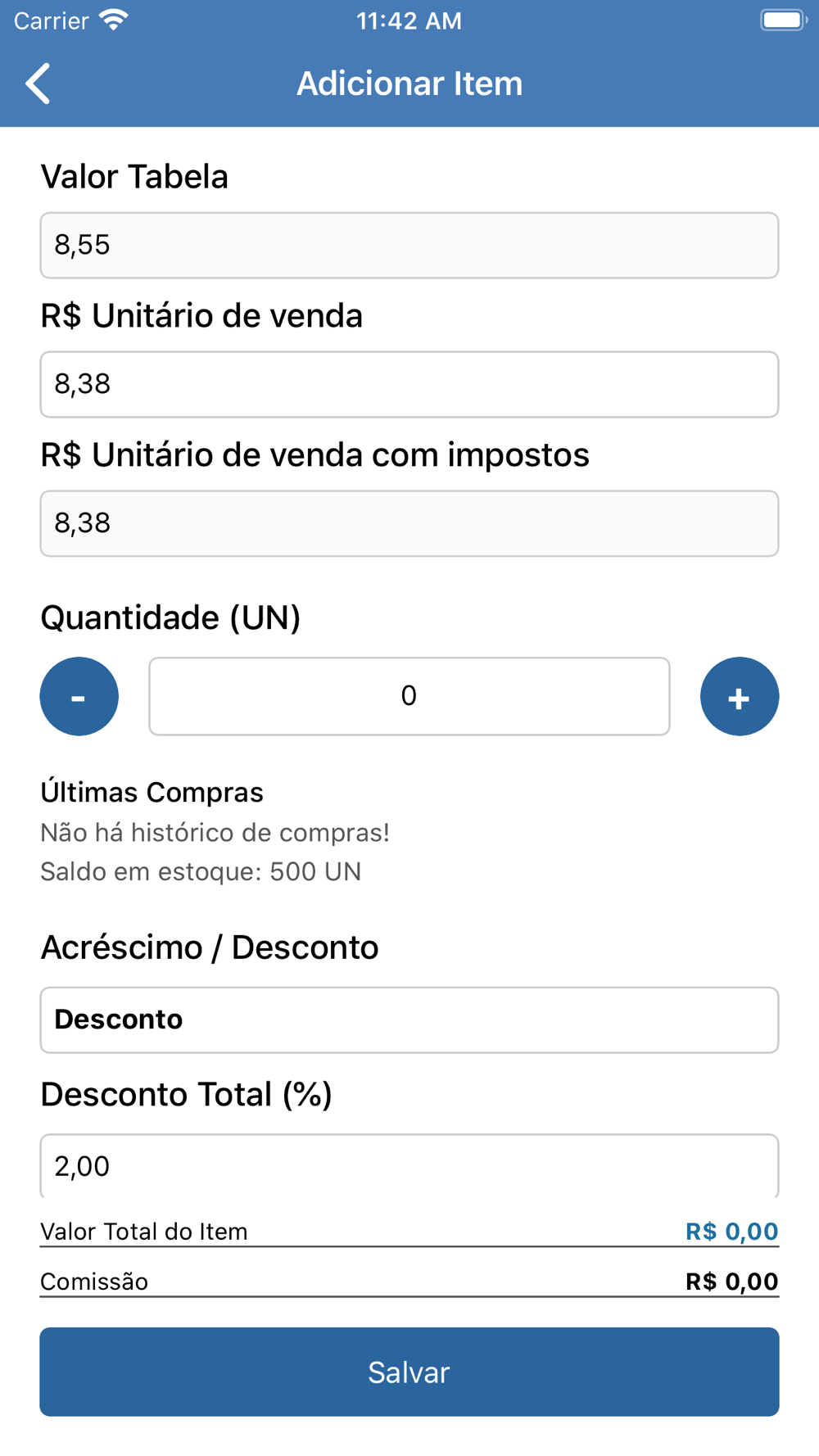The width and height of the screenshot is (819, 1456).
Task: Edit the R$ Unitário de venda field
Action: [x=409, y=385]
